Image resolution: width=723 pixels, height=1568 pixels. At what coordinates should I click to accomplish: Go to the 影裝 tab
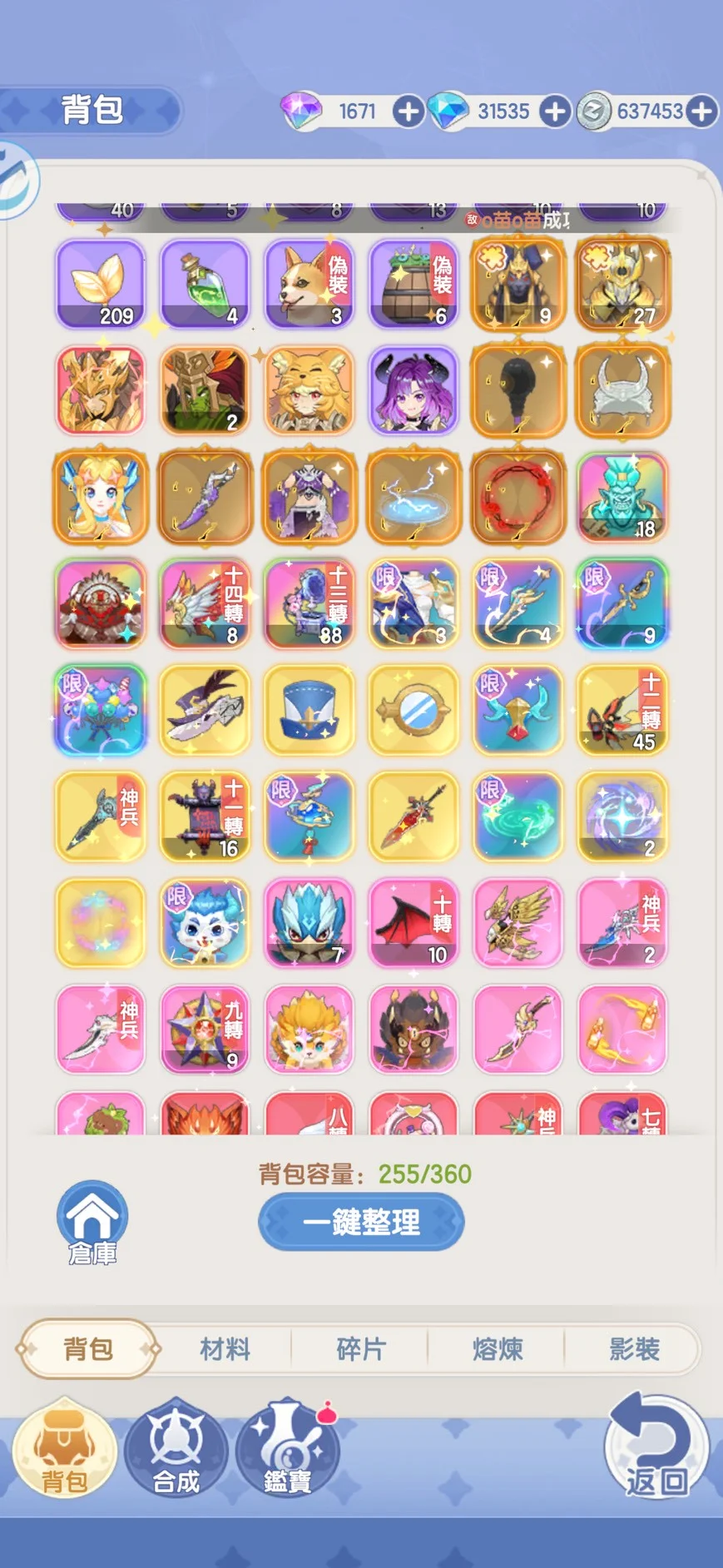tap(634, 1349)
